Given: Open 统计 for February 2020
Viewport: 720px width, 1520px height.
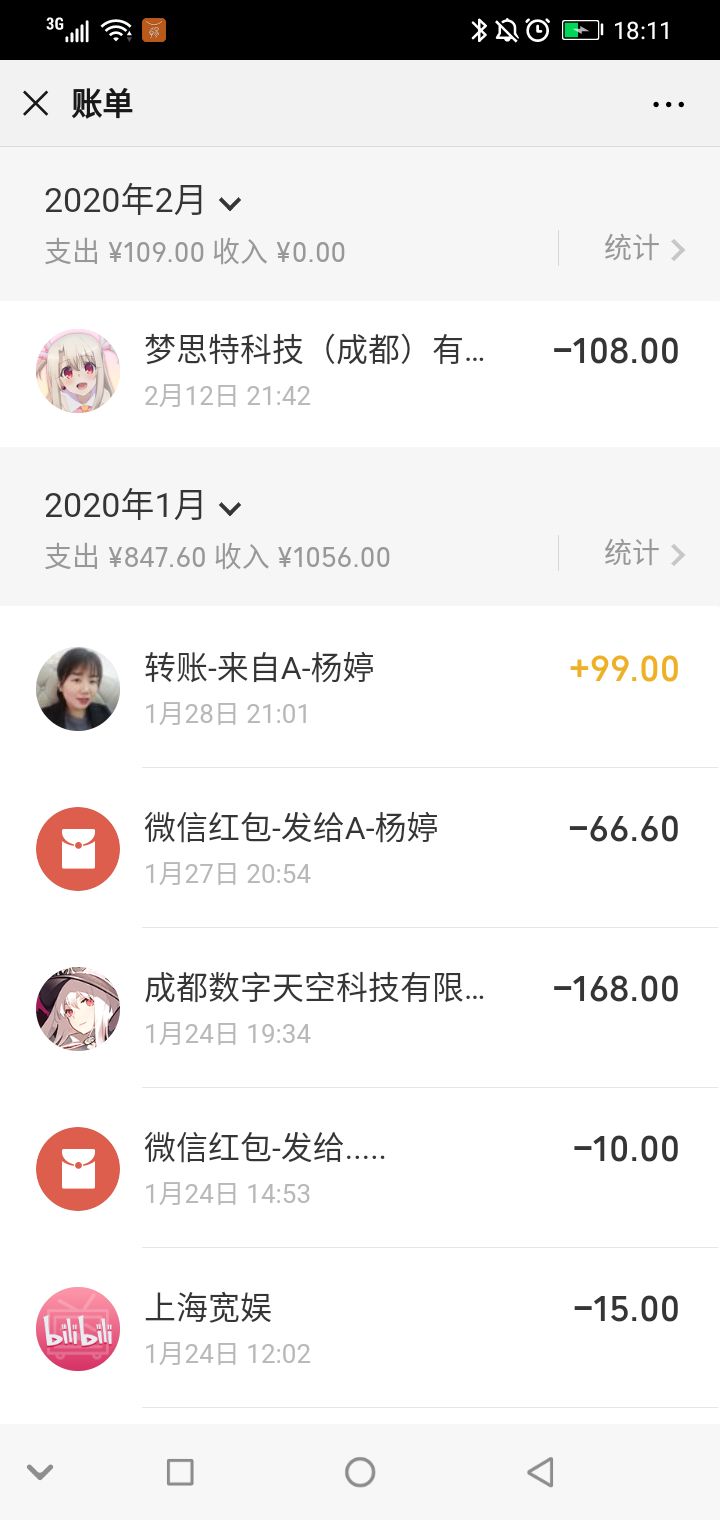Looking at the screenshot, I should pos(644,248).
